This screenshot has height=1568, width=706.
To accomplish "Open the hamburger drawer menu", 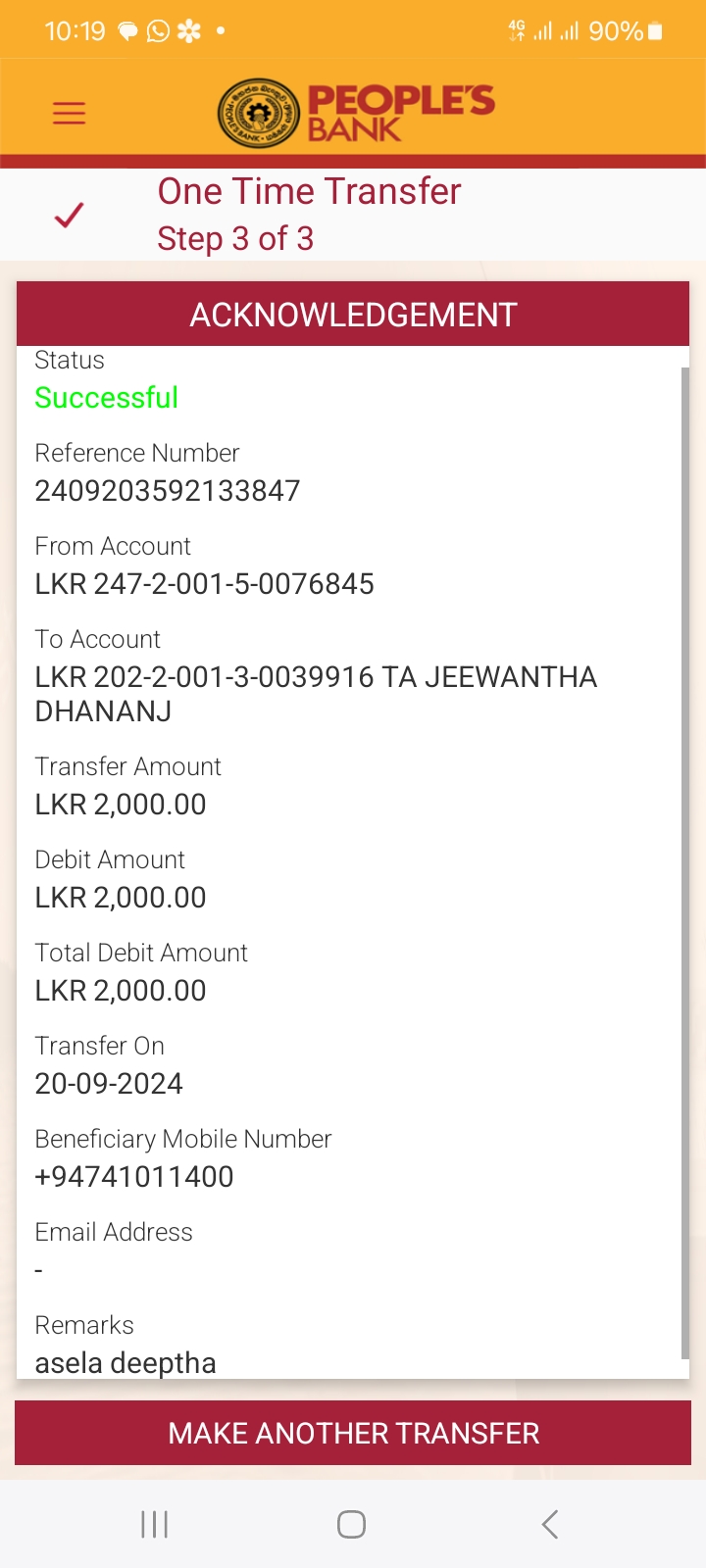I will (69, 113).
